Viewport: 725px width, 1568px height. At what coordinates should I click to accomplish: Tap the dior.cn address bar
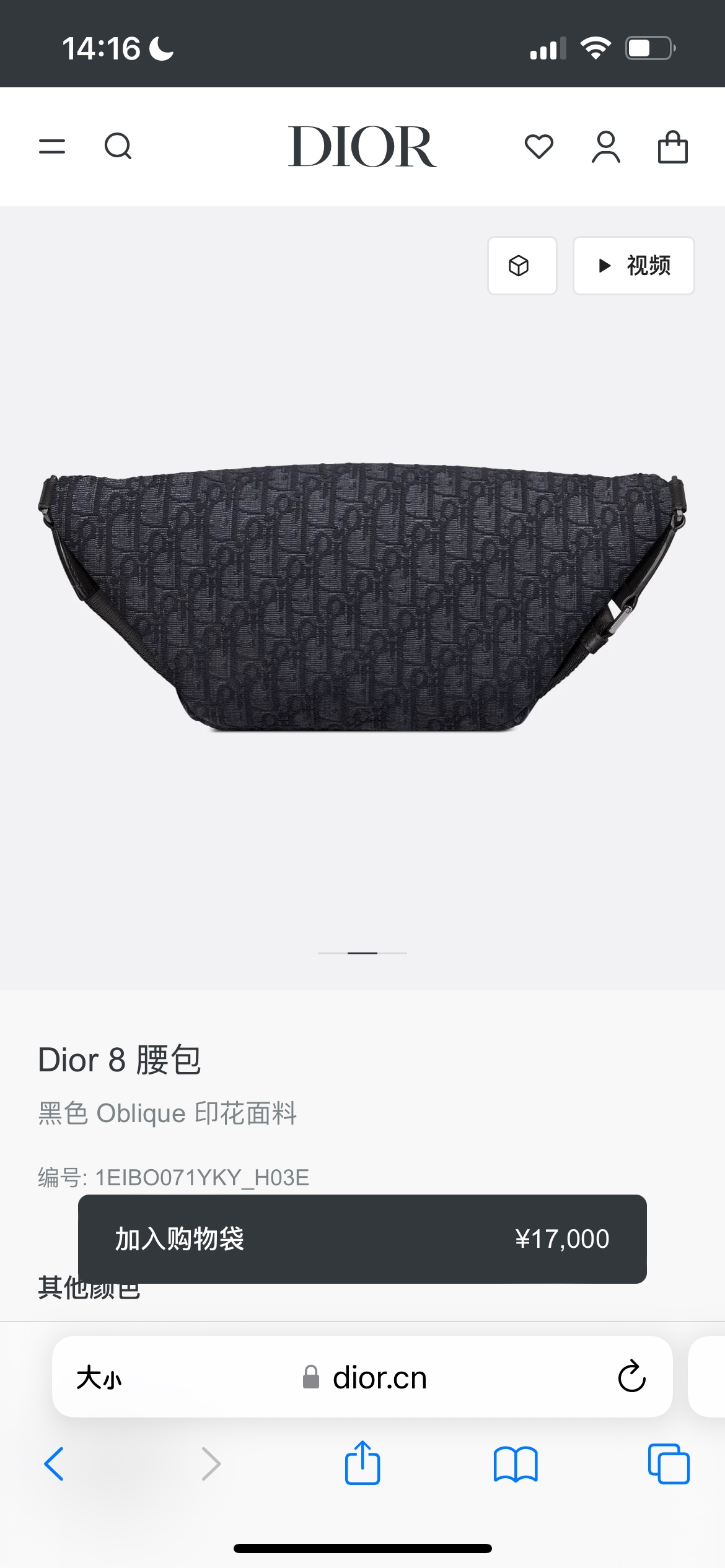(x=366, y=1378)
